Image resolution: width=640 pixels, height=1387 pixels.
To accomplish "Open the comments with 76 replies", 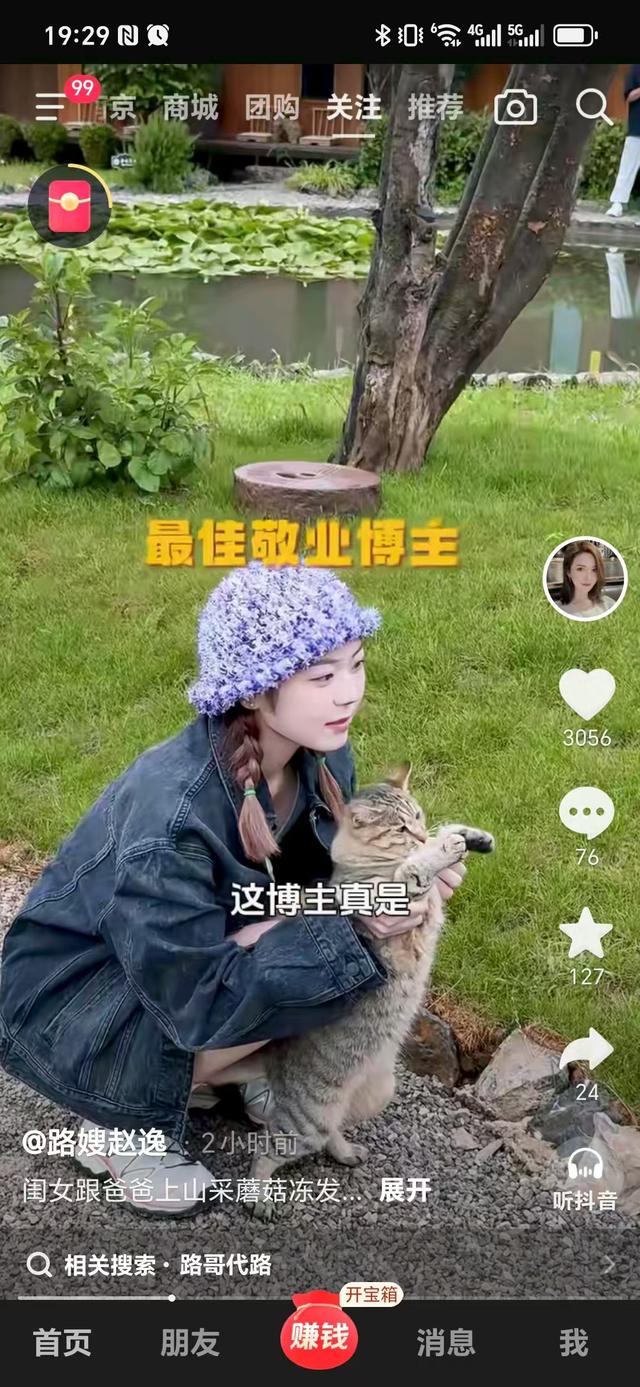I will [x=586, y=813].
